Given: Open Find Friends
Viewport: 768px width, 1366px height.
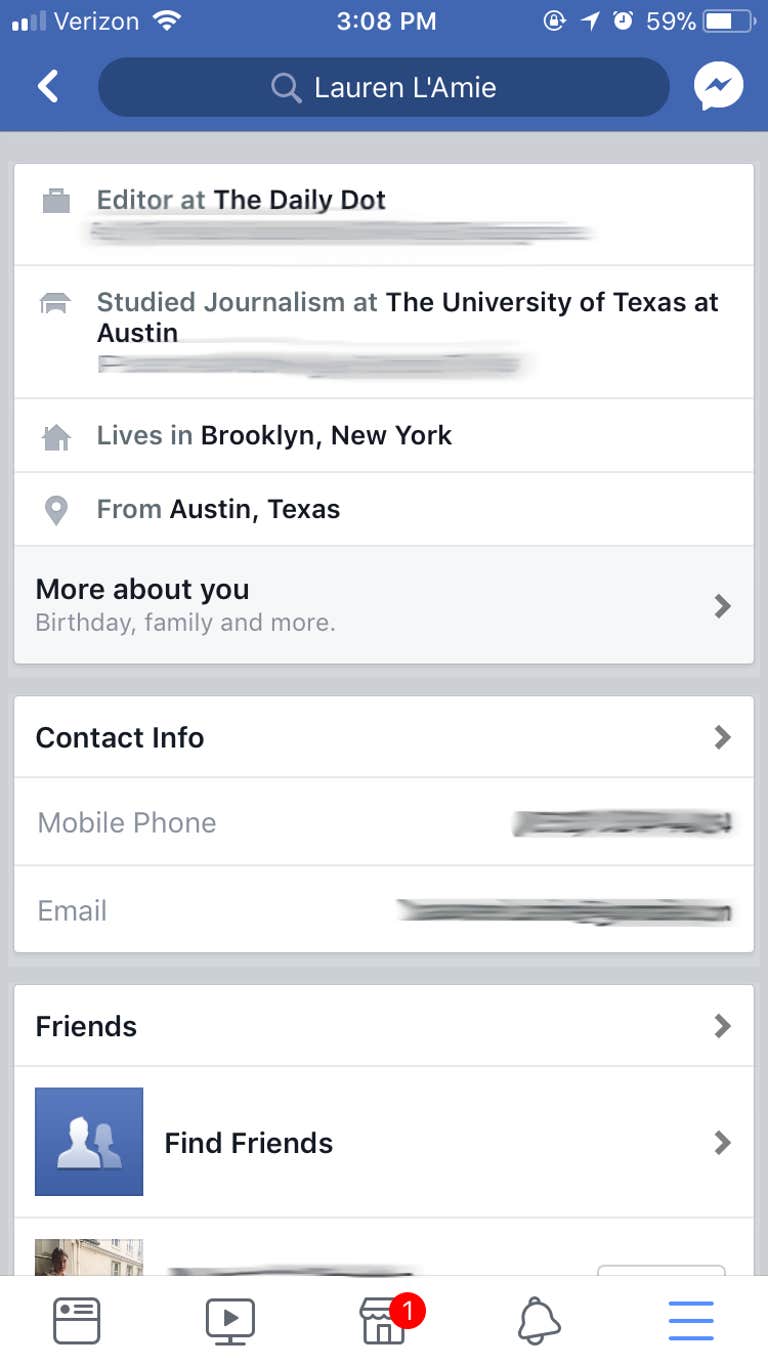Looking at the screenshot, I should tap(384, 1142).
